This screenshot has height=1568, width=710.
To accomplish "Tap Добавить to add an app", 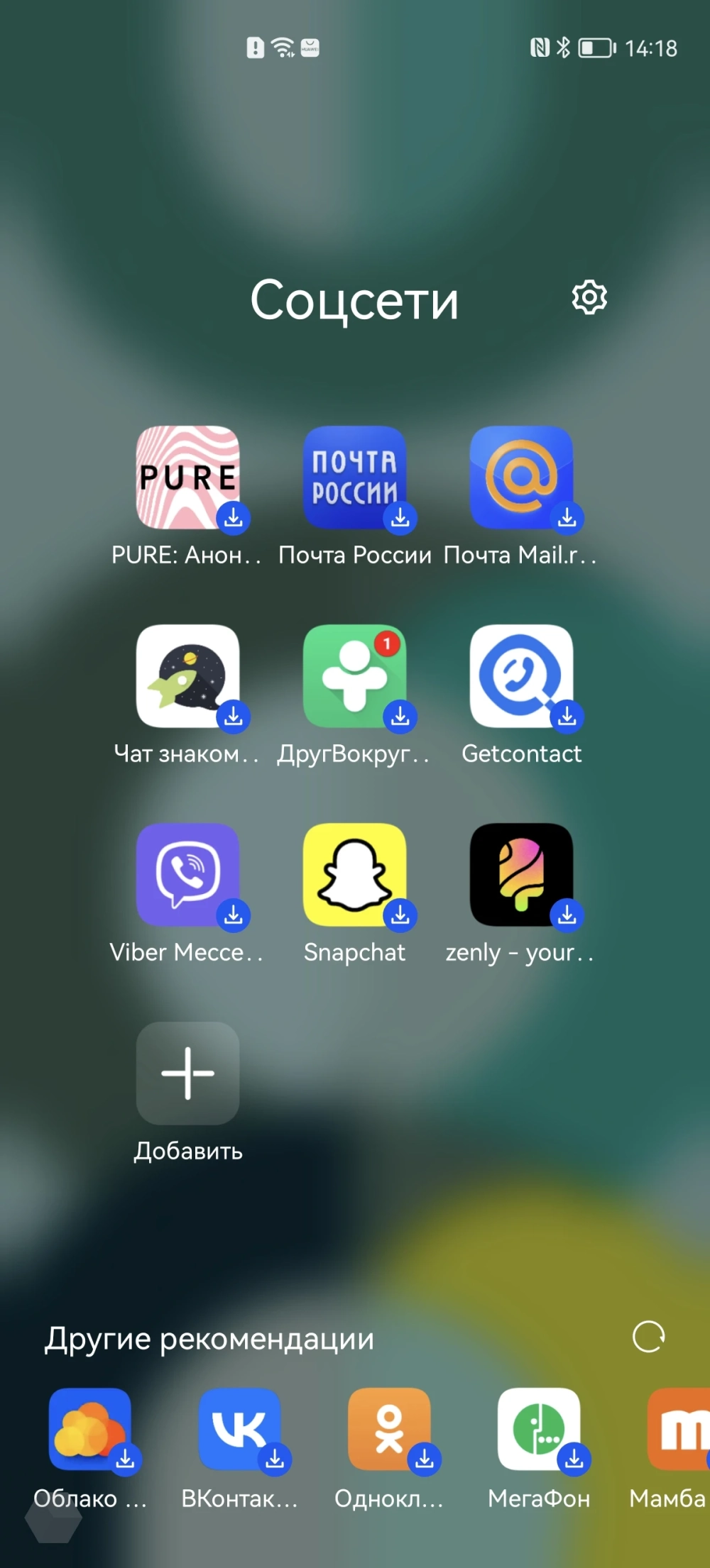I will click(x=187, y=1073).
